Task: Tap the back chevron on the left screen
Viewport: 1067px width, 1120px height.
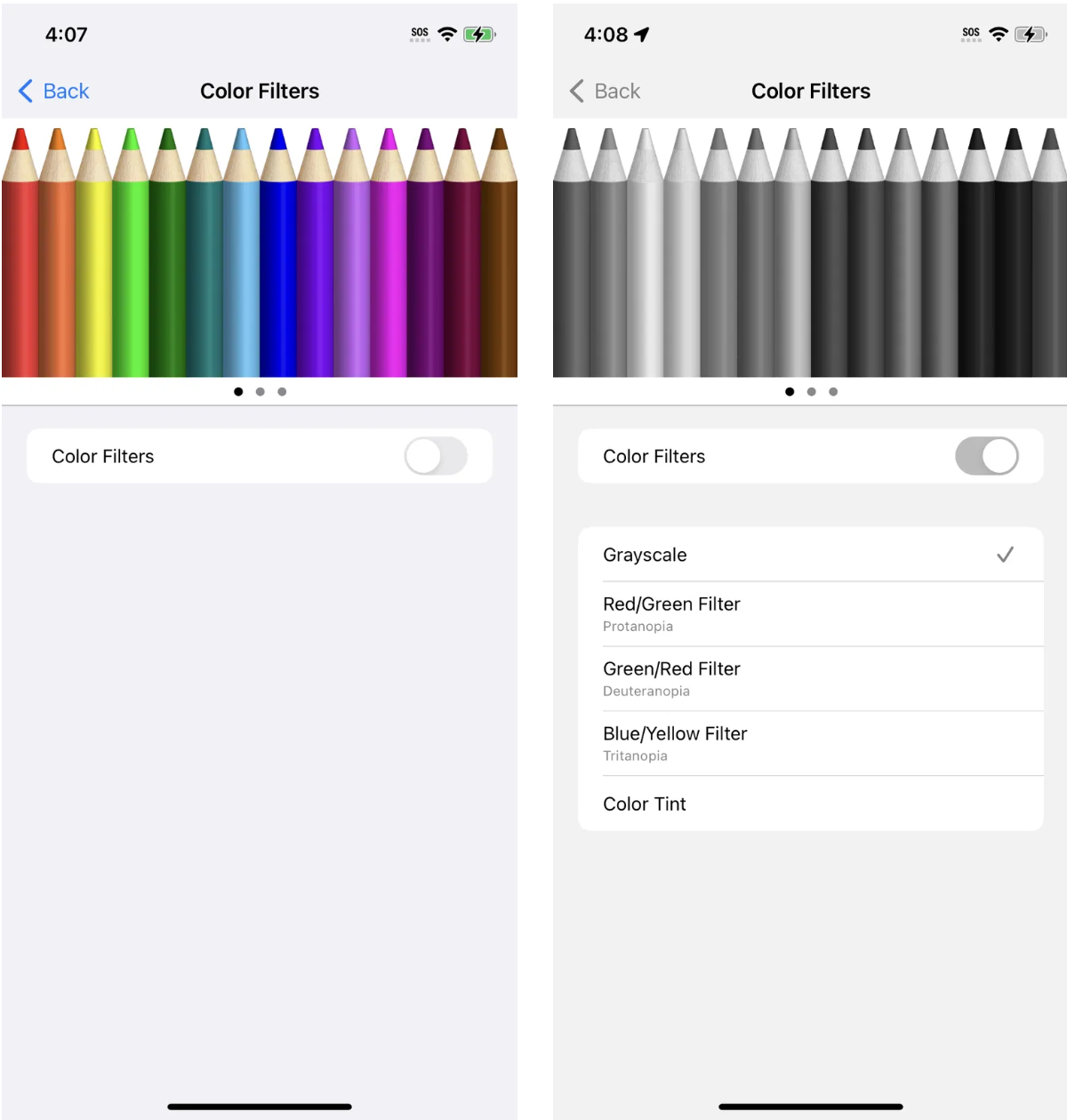Action: coord(24,91)
